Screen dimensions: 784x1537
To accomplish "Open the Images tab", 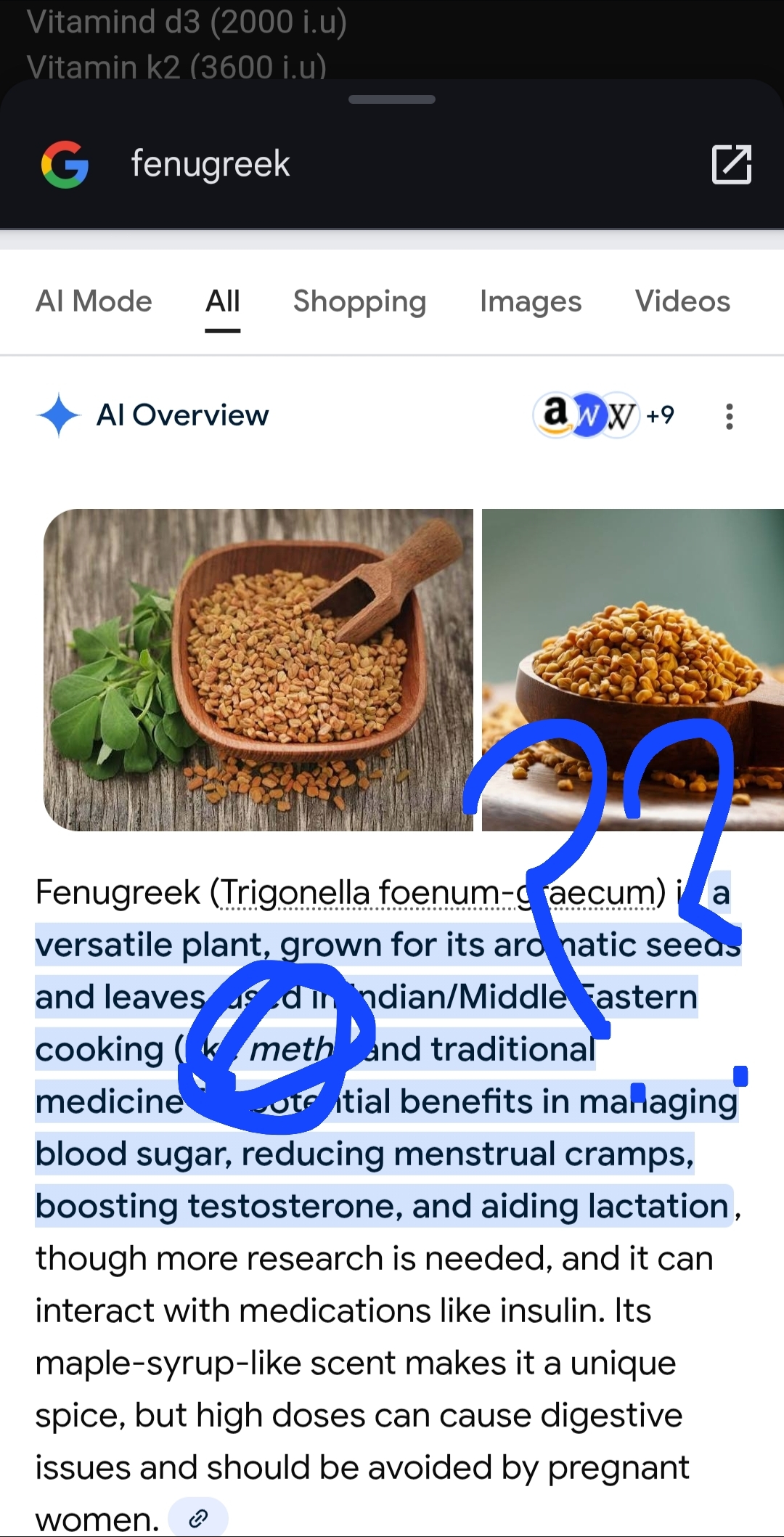I will pos(530,301).
